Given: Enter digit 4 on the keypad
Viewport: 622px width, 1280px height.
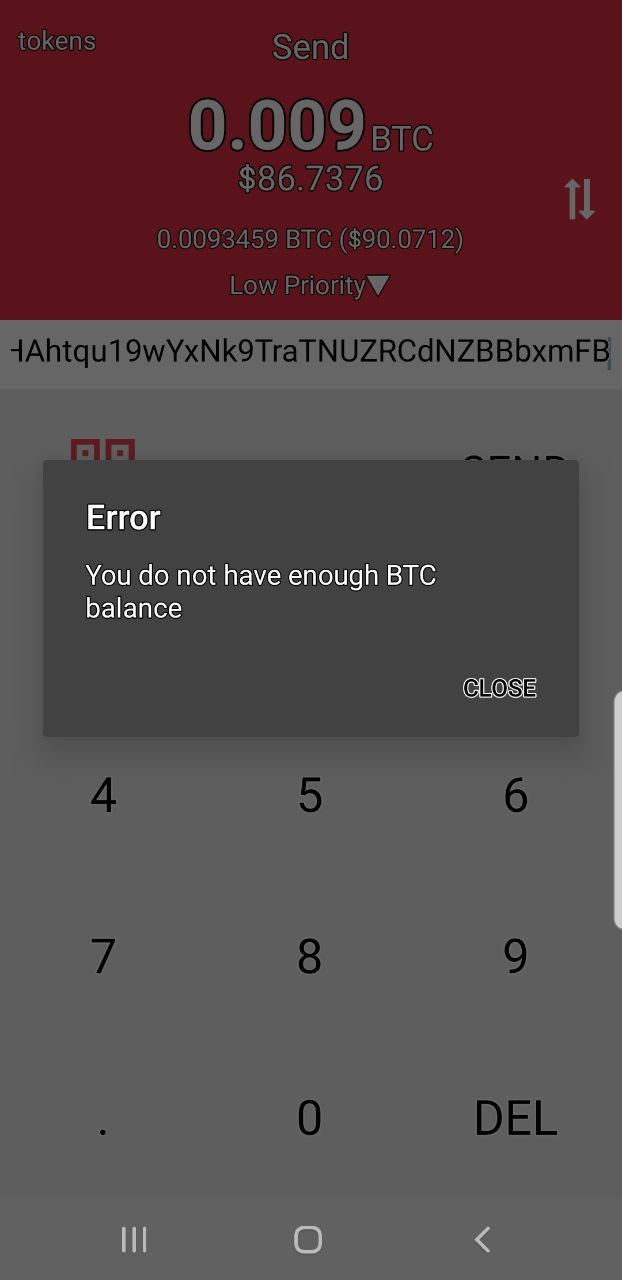Looking at the screenshot, I should [x=103, y=796].
